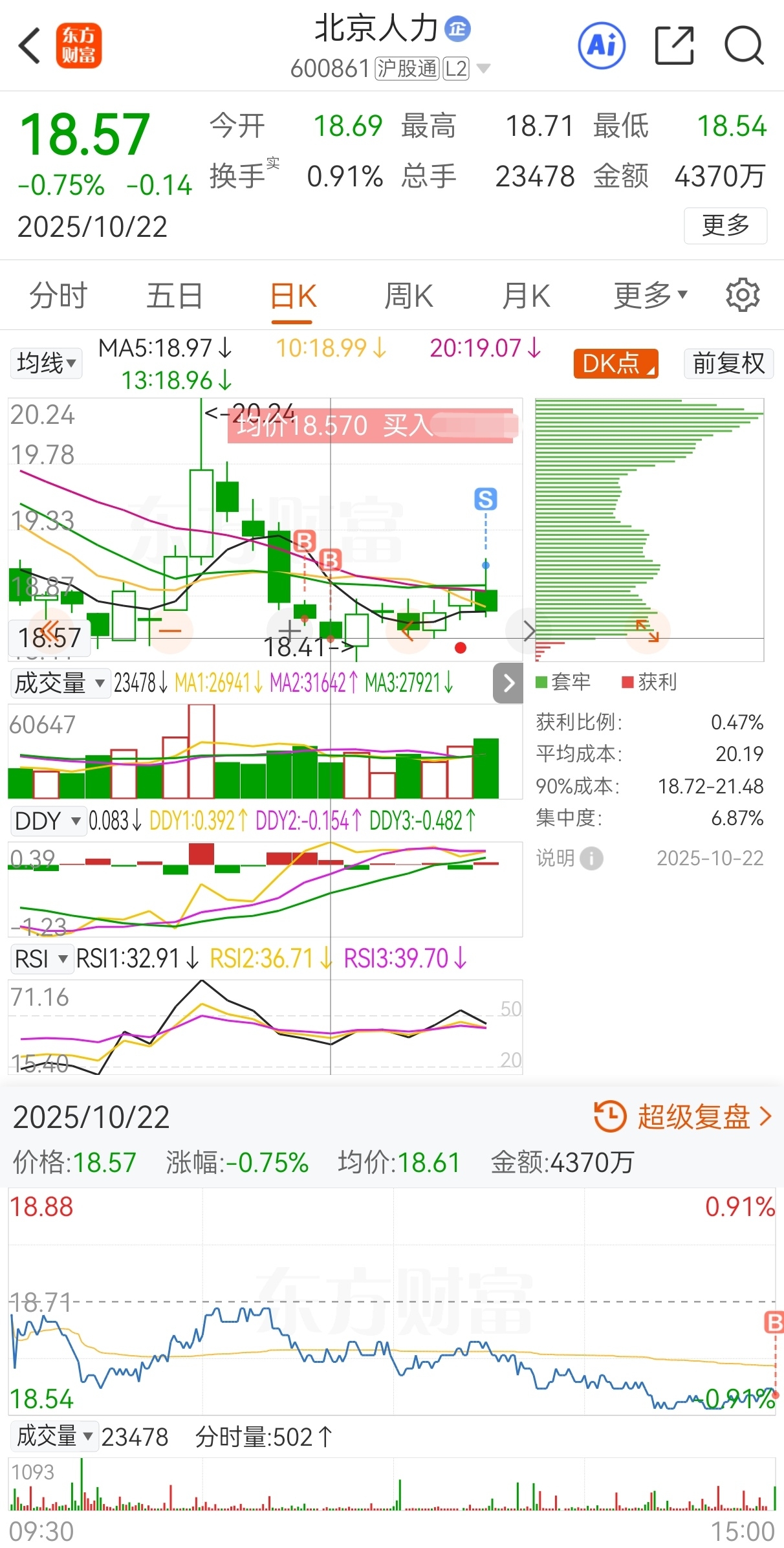The image size is (784, 1548).
Task: Open stock search
Action: tap(744, 46)
